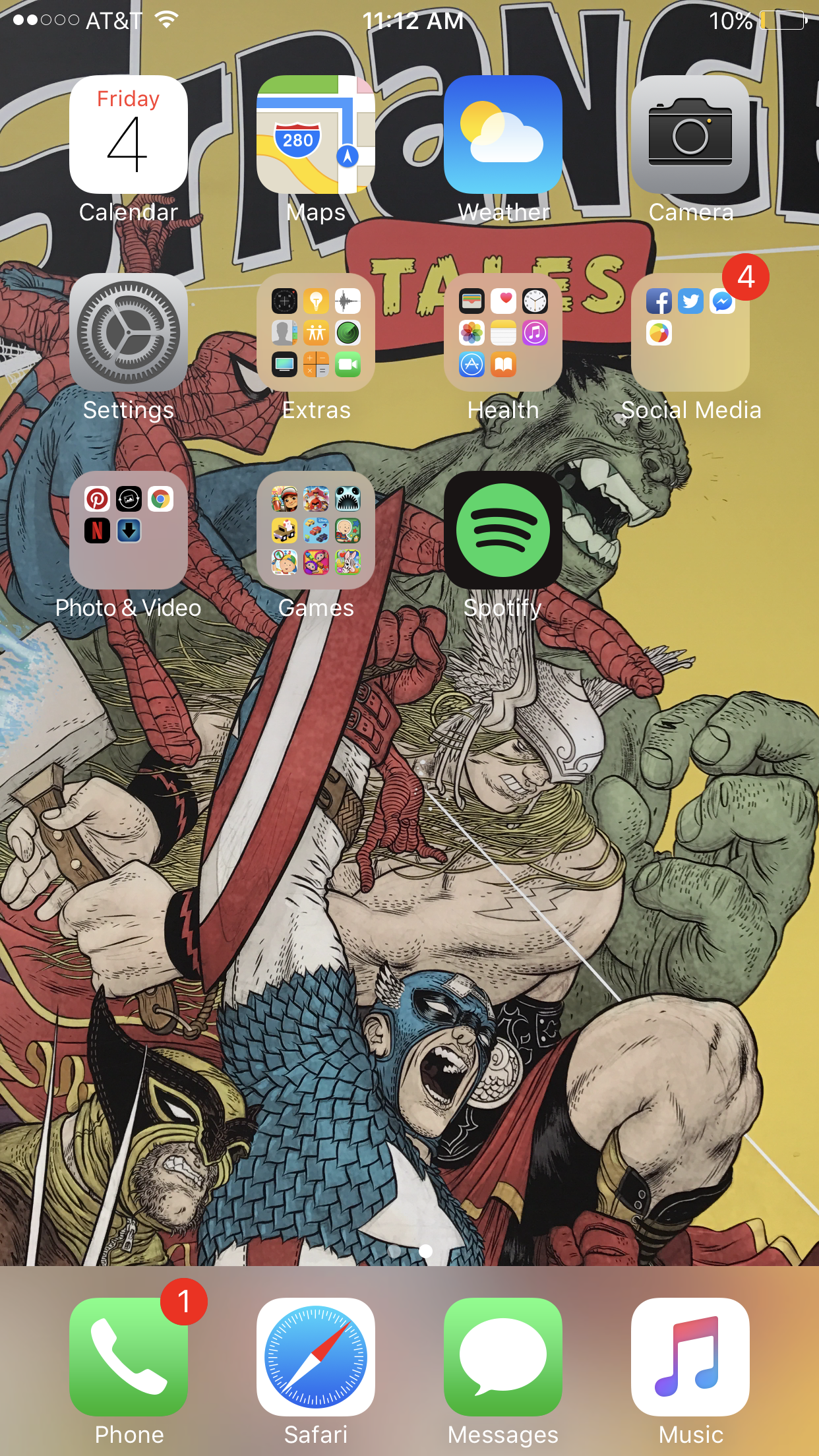Launch Maps

pos(316,135)
